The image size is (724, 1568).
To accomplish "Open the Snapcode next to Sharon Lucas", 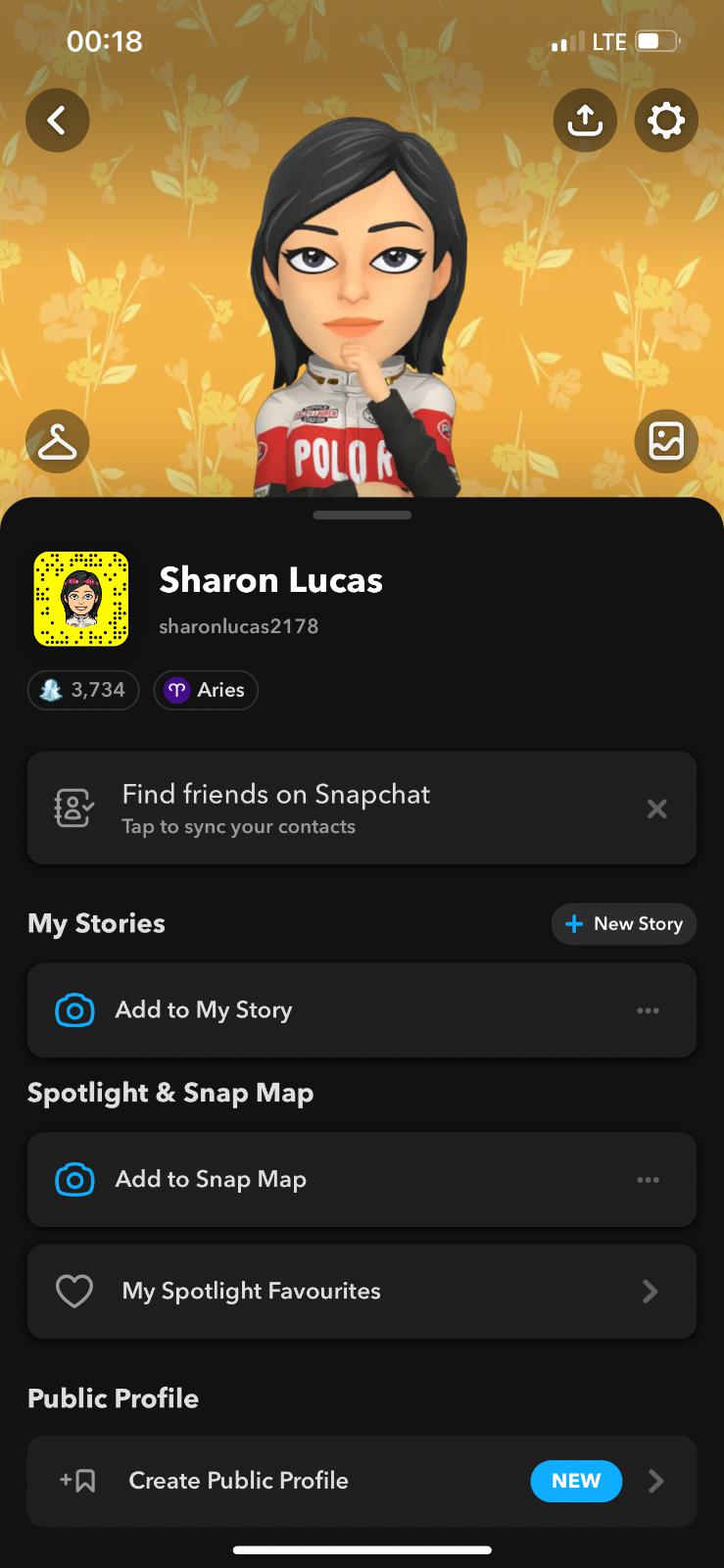I will click(x=81, y=599).
